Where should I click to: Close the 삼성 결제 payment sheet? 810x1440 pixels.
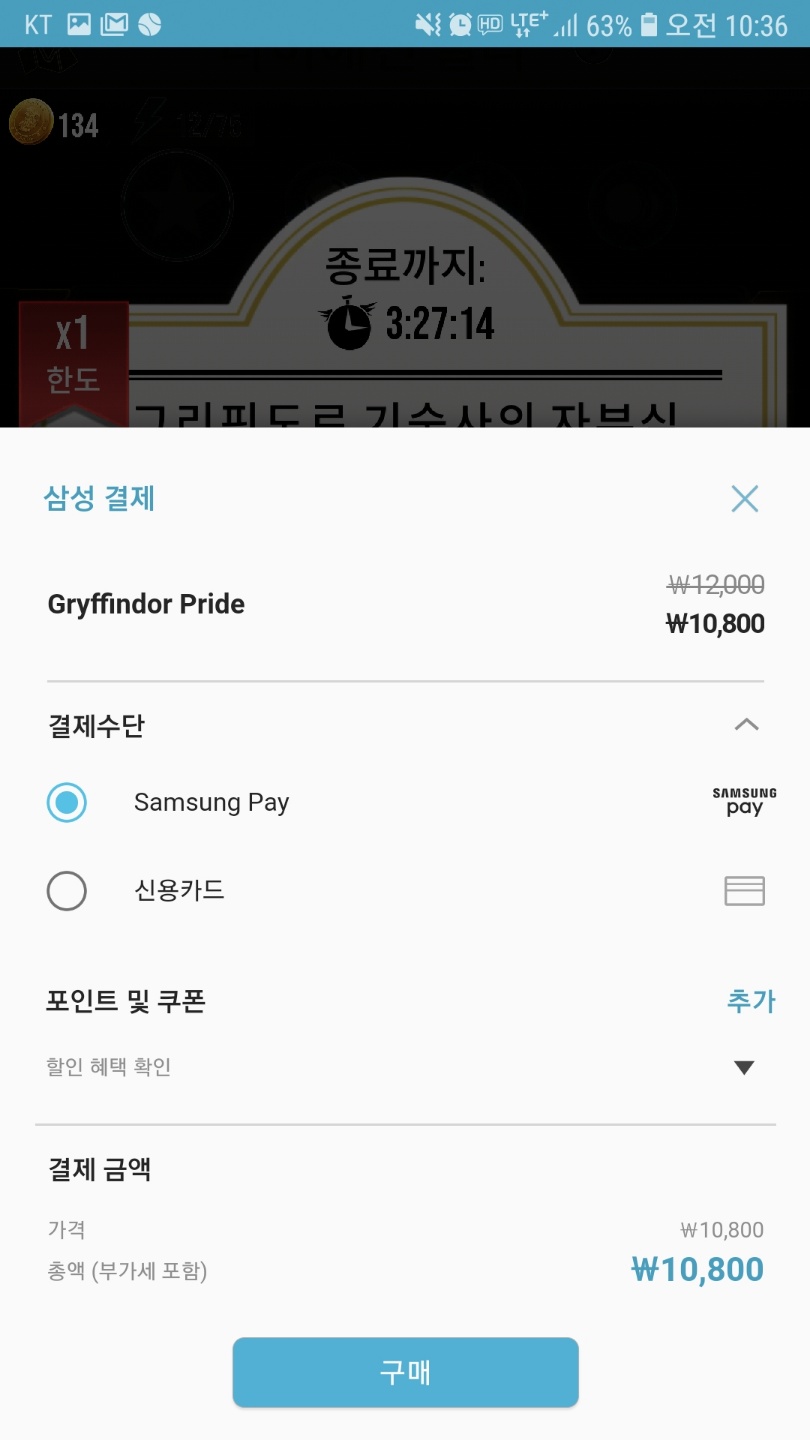[x=744, y=499]
